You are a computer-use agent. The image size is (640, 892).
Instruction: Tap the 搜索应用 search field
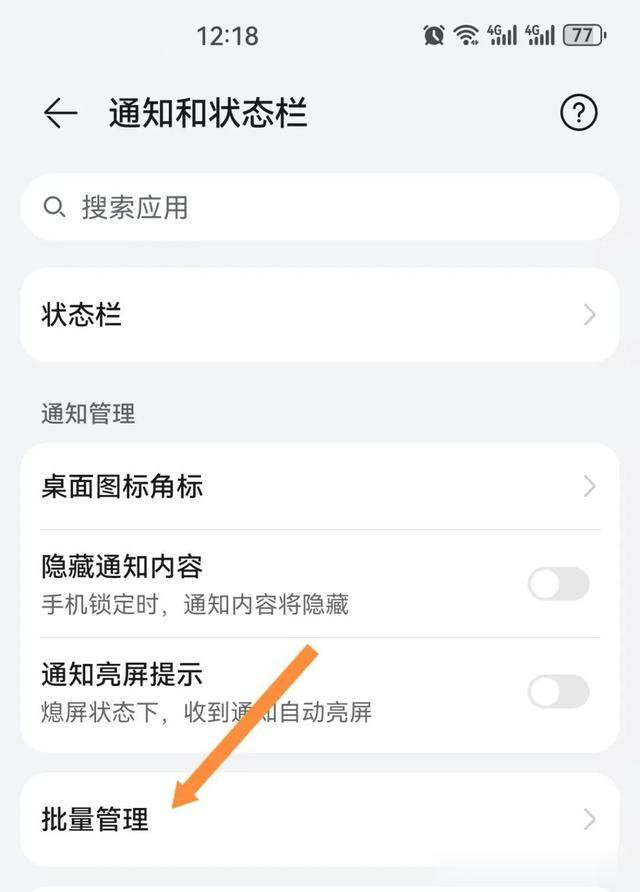point(320,208)
